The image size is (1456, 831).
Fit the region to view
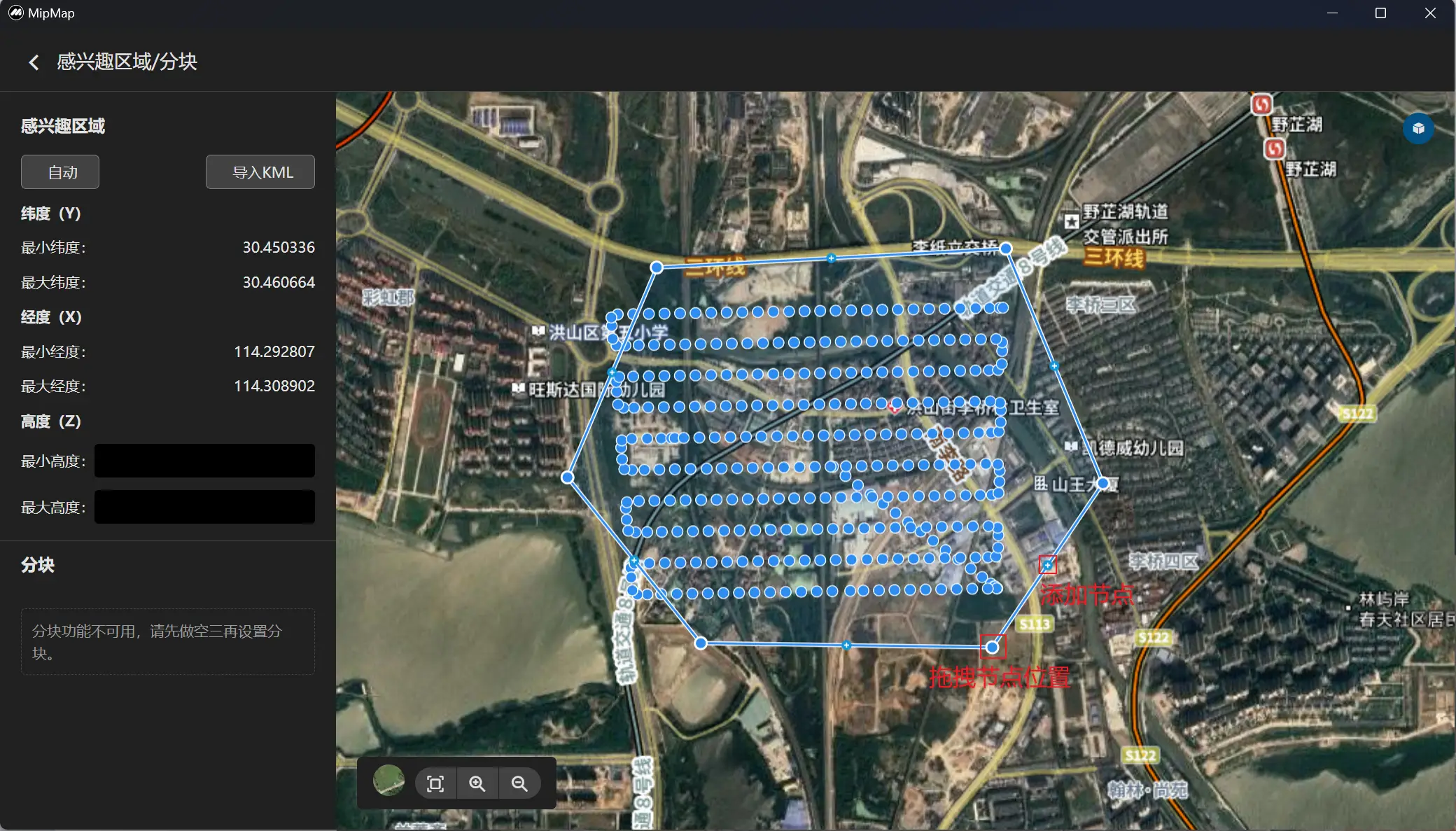point(435,783)
